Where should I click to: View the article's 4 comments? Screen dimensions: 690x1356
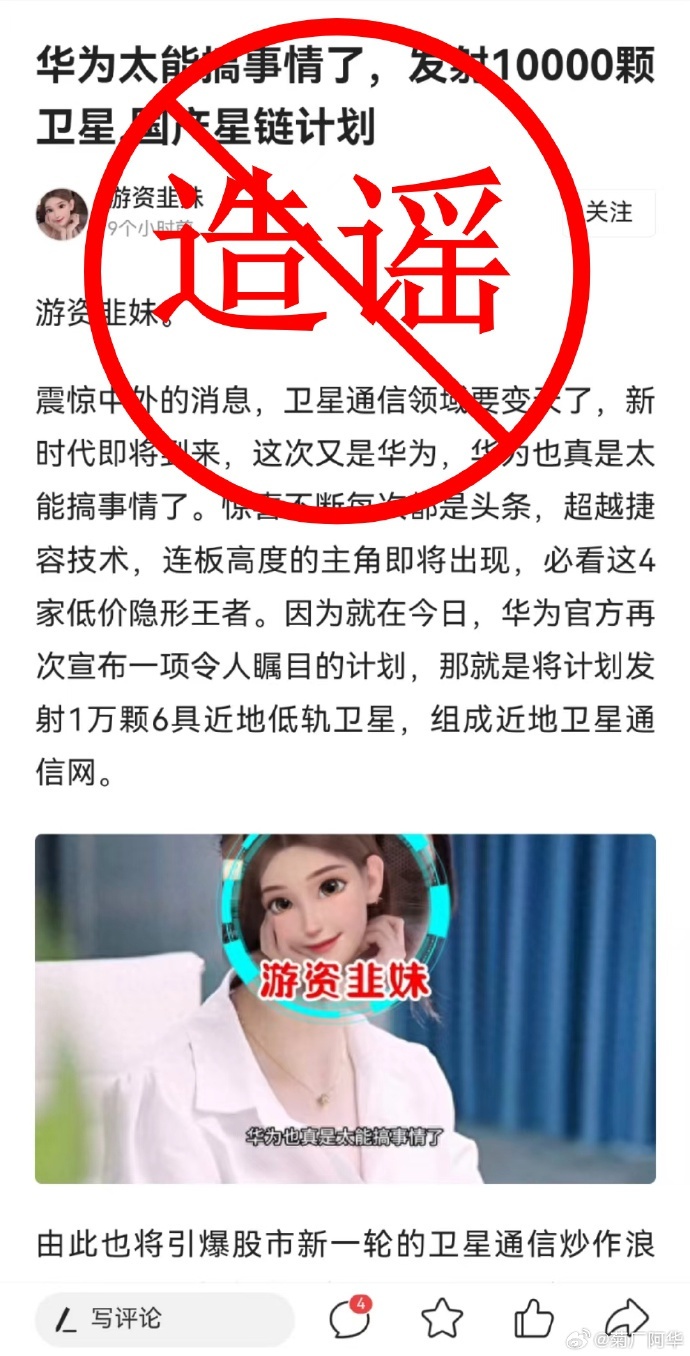[x=350, y=1318]
